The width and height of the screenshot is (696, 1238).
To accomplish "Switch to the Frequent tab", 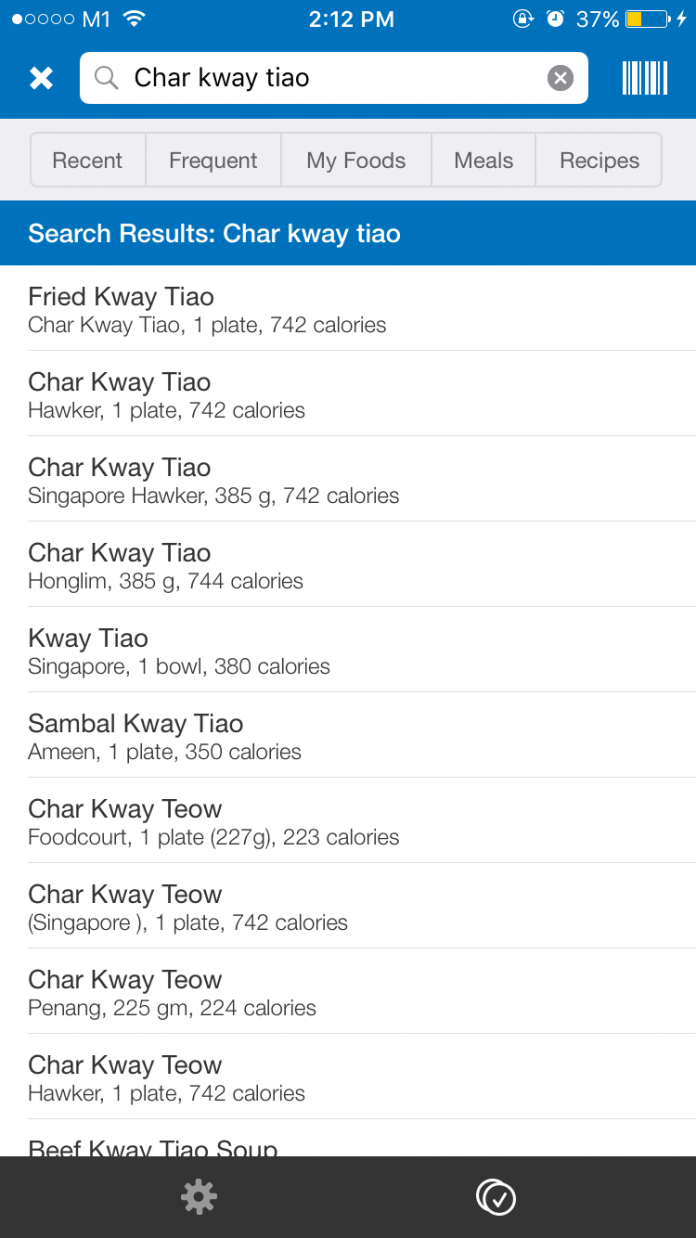I will tap(213, 160).
